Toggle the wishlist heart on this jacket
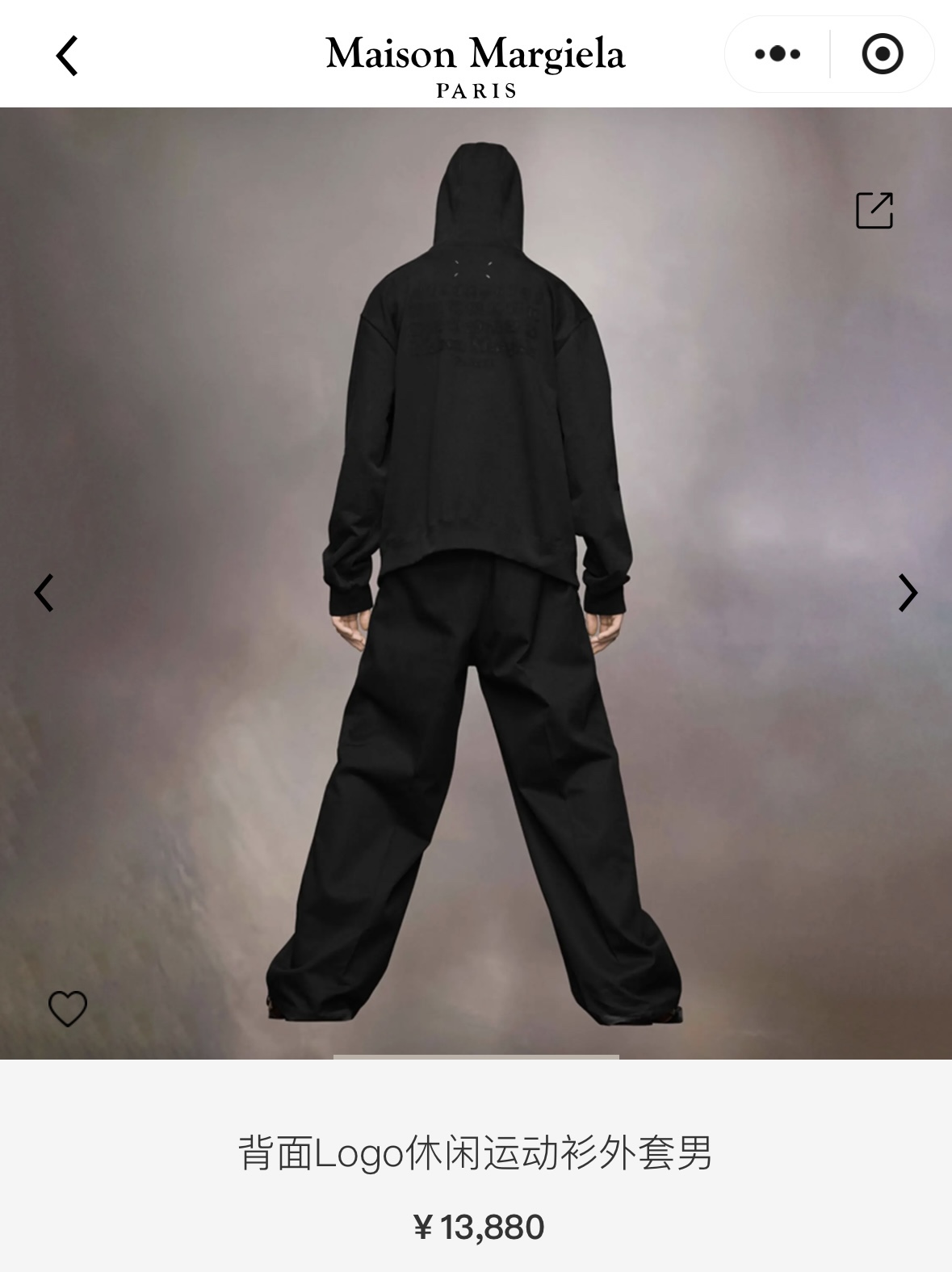The width and height of the screenshot is (952, 1272). click(x=69, y=1007)
